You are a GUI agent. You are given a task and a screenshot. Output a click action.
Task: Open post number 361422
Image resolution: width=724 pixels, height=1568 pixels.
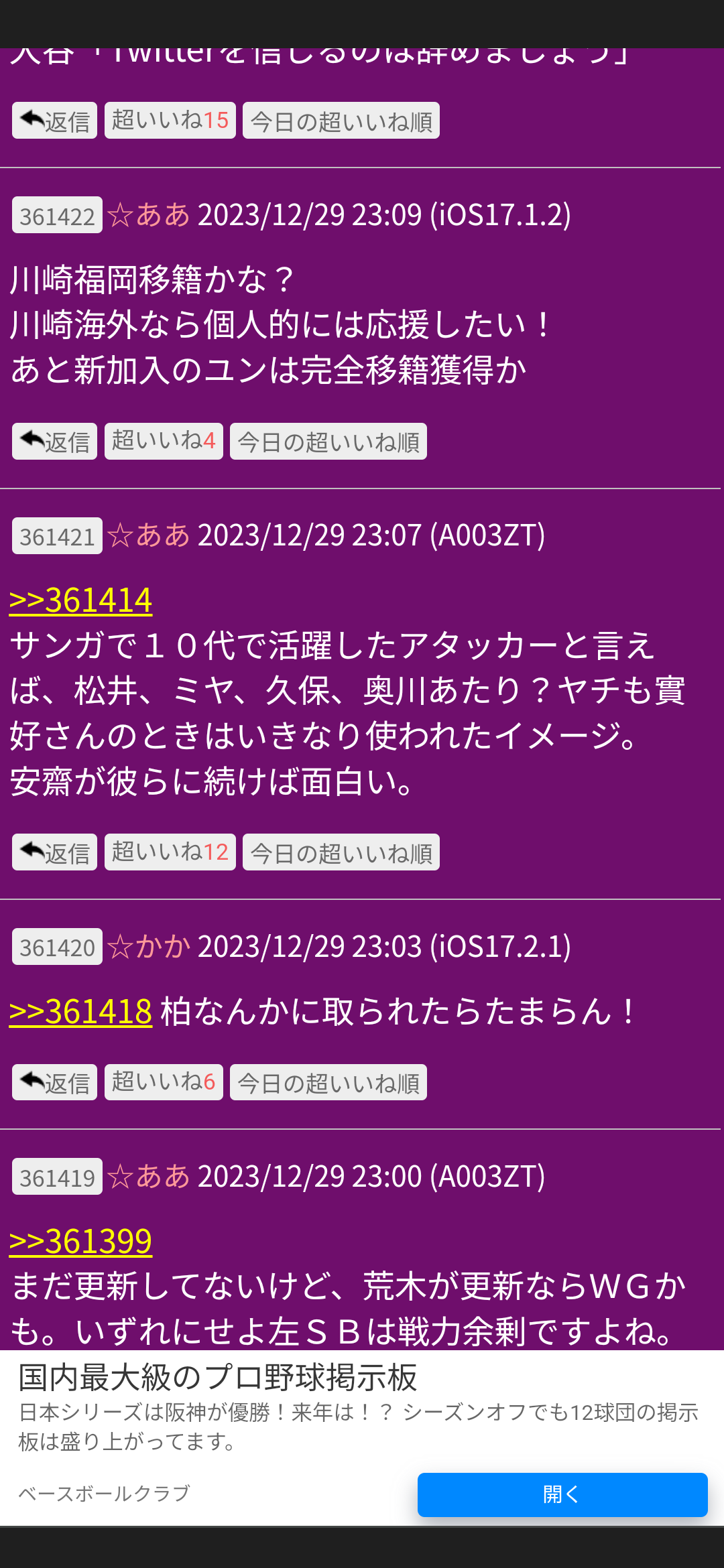(57, 215)
